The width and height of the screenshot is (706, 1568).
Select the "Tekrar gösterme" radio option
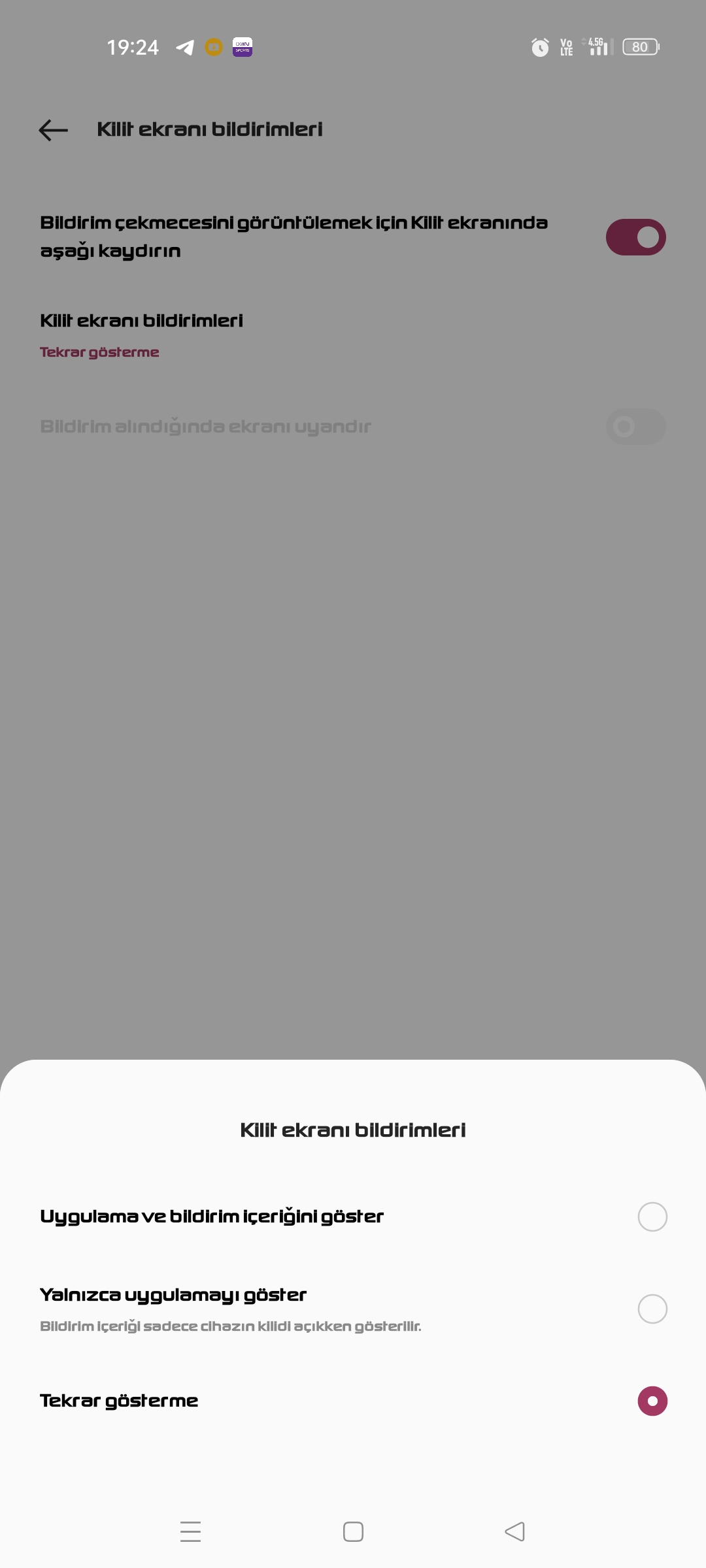click(x=353, y=1401)
